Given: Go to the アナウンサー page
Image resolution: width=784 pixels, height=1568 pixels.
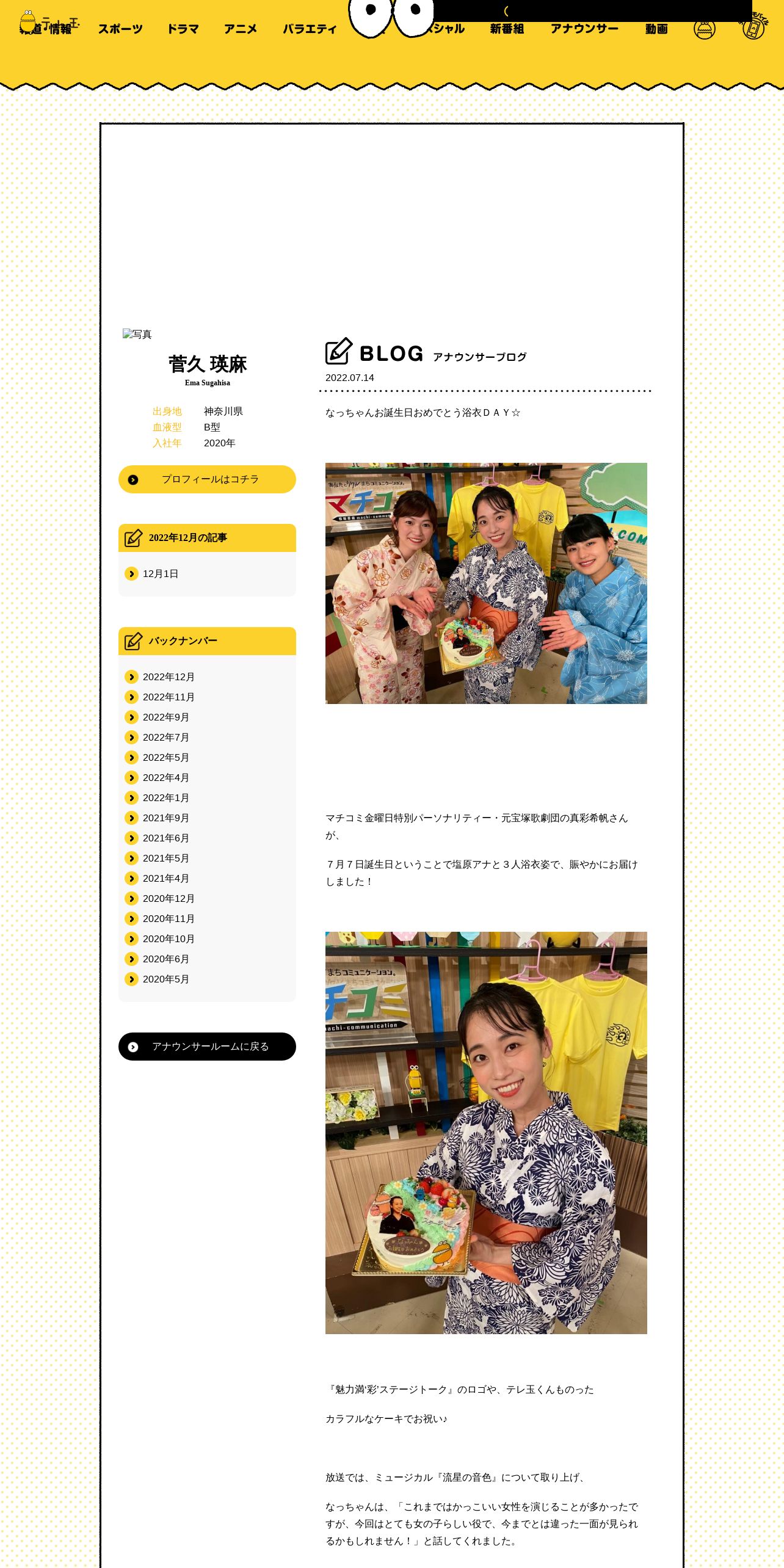Looking at the screenshot, I should pos(584,29).
